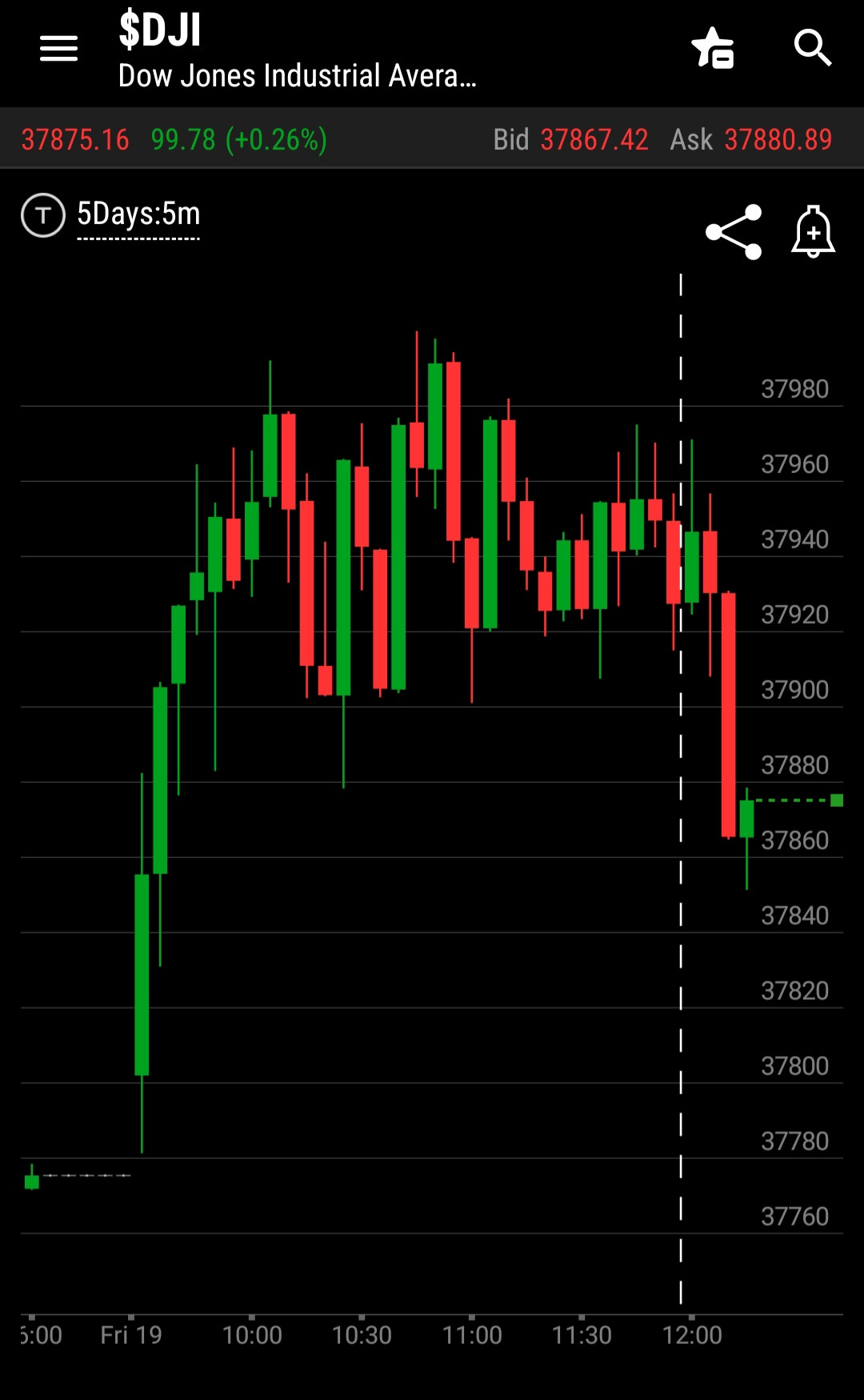864x1400 pixels.
Task: Open the hamburger navigation menu
Action: 58,48
